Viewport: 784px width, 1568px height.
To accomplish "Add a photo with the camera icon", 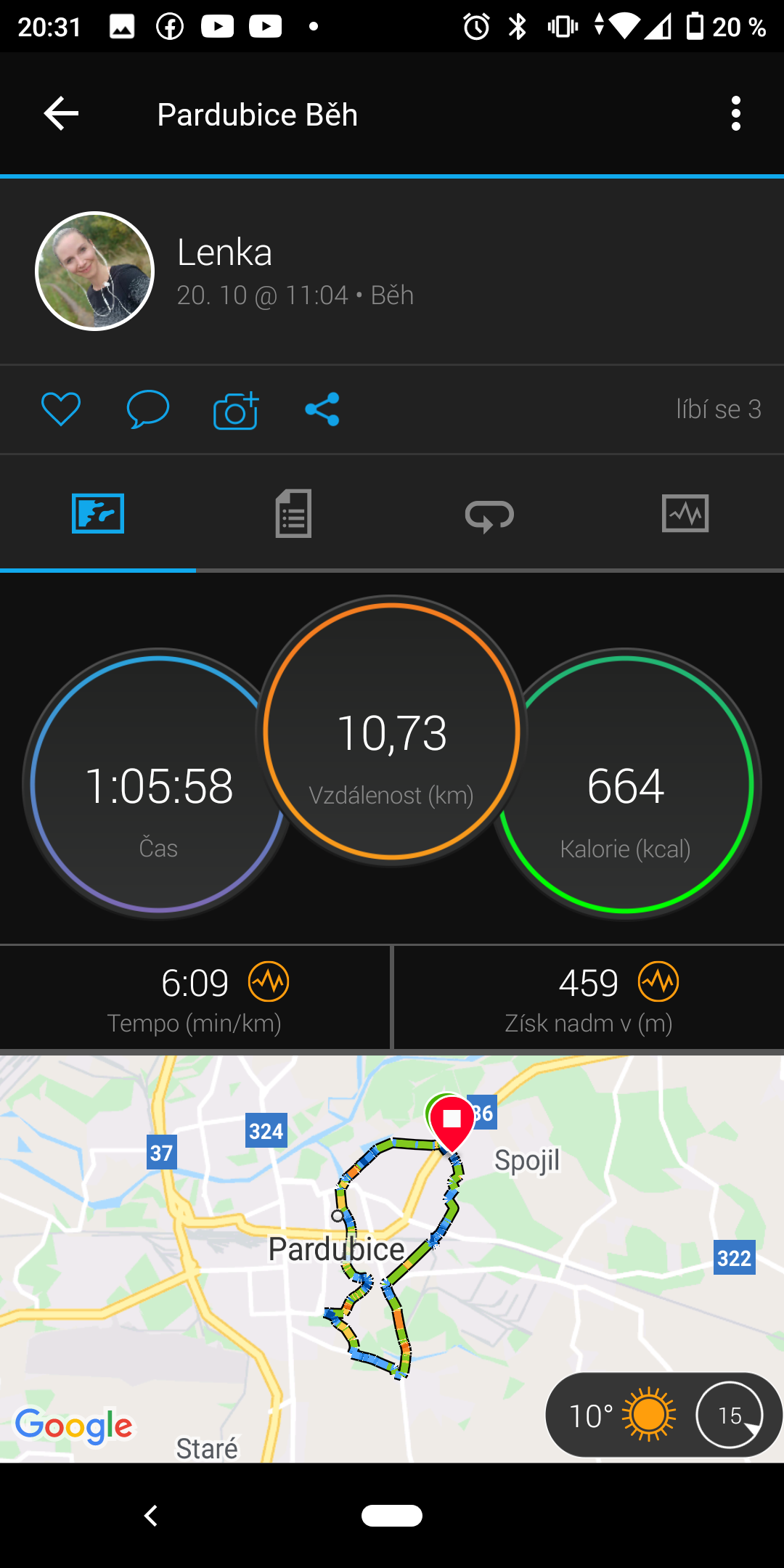I will point(236,410).
